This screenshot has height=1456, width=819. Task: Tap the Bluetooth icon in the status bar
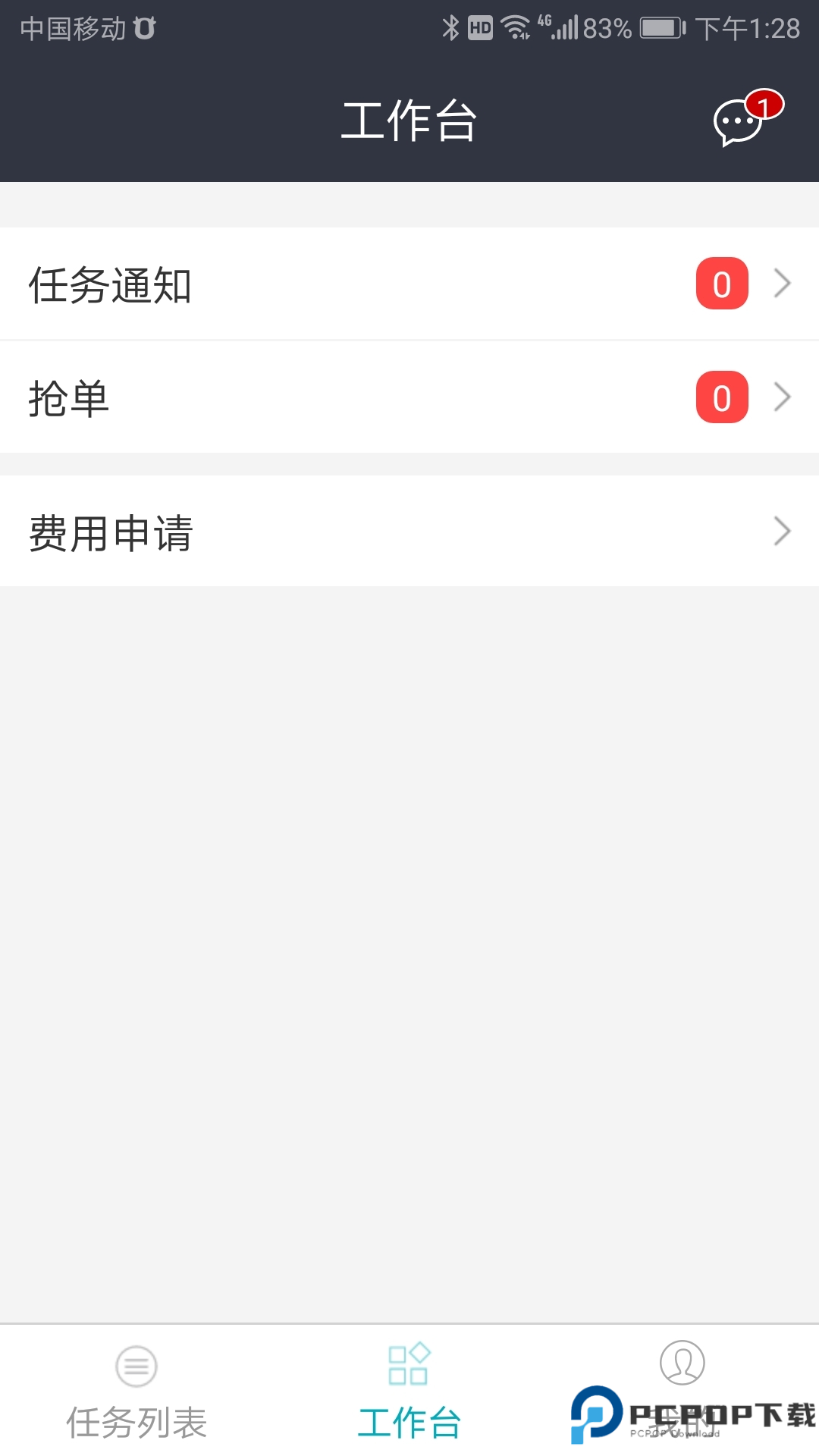453,27
